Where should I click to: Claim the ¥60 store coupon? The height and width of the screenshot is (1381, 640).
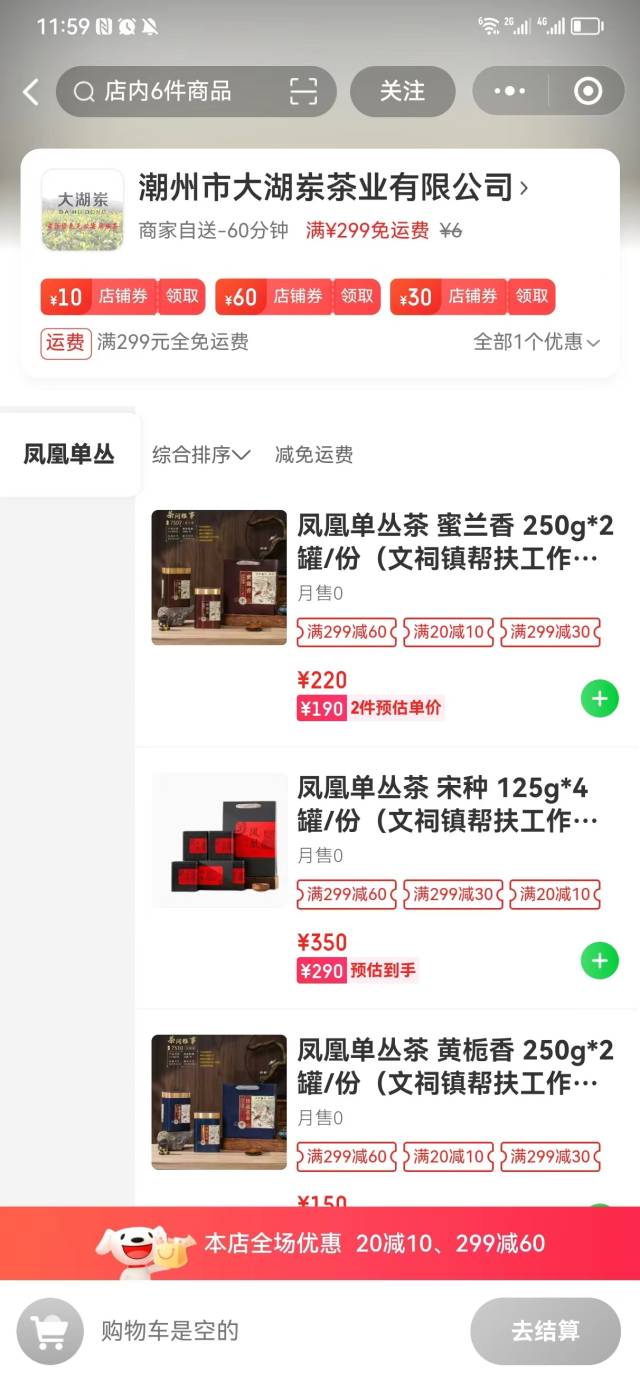[x=357, y=297]
